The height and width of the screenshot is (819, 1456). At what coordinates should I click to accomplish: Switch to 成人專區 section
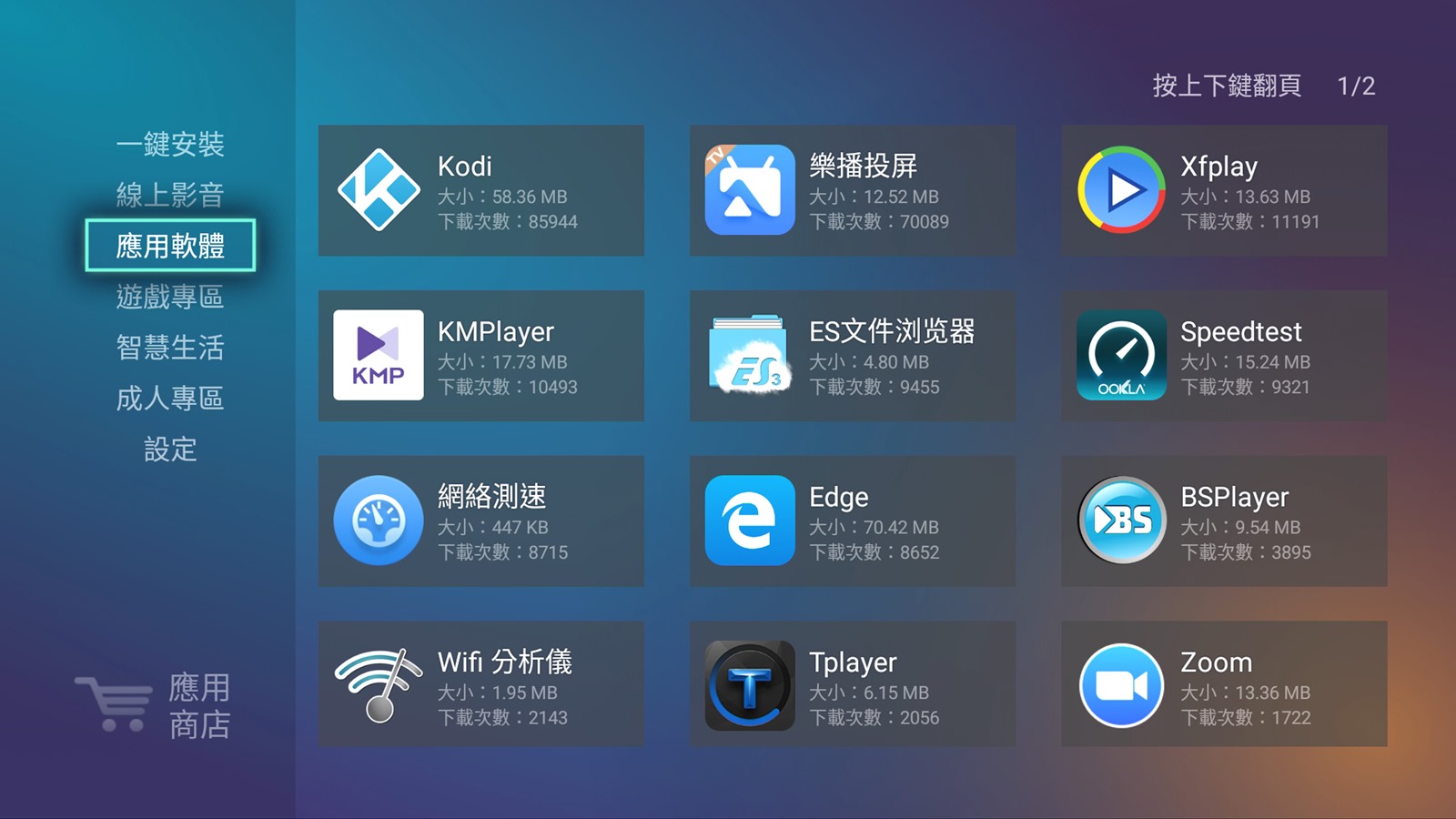[x=170, y=399]
